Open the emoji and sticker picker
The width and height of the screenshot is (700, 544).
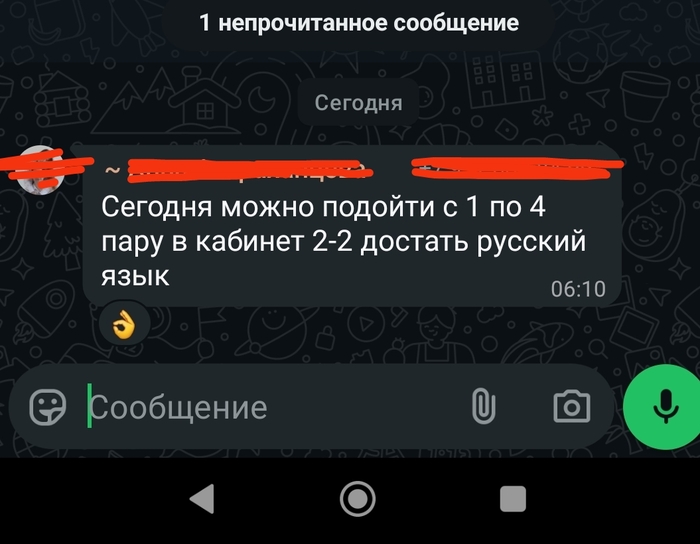(47, 407)
